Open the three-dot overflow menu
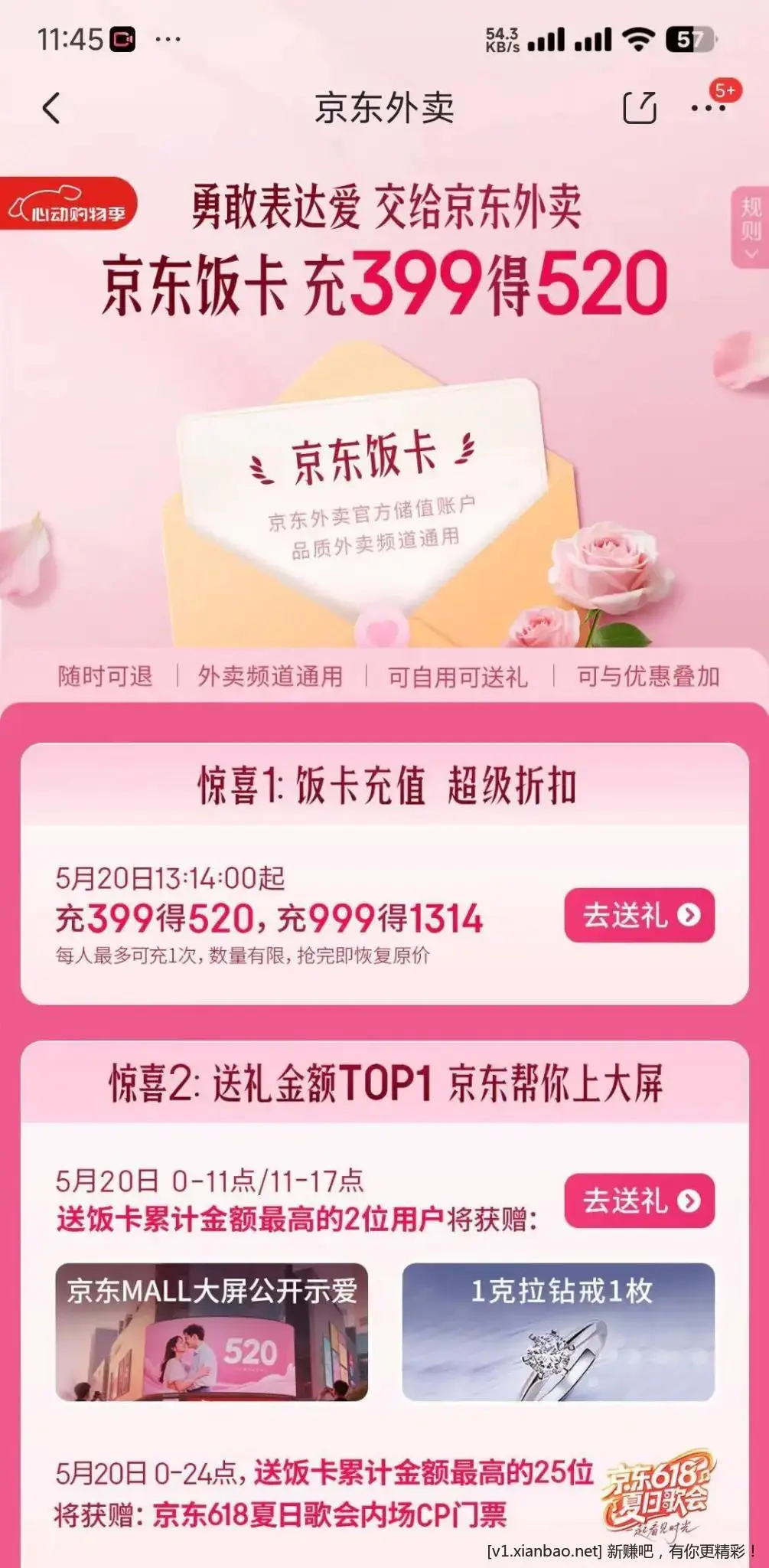The image size is (769, 1568). [708, 108]
